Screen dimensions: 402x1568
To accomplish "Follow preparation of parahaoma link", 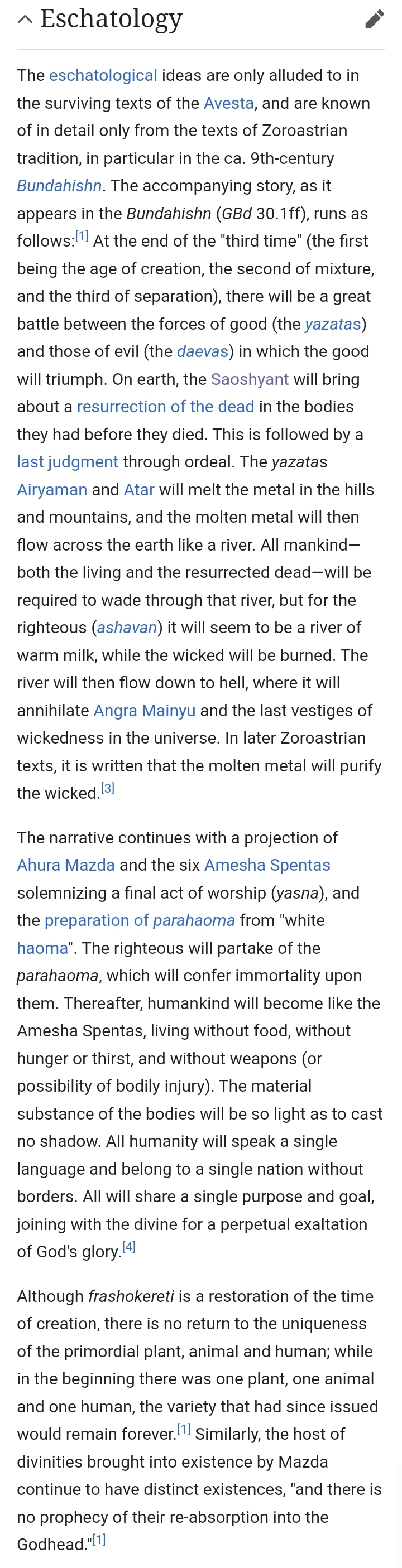I will point(140,920).
